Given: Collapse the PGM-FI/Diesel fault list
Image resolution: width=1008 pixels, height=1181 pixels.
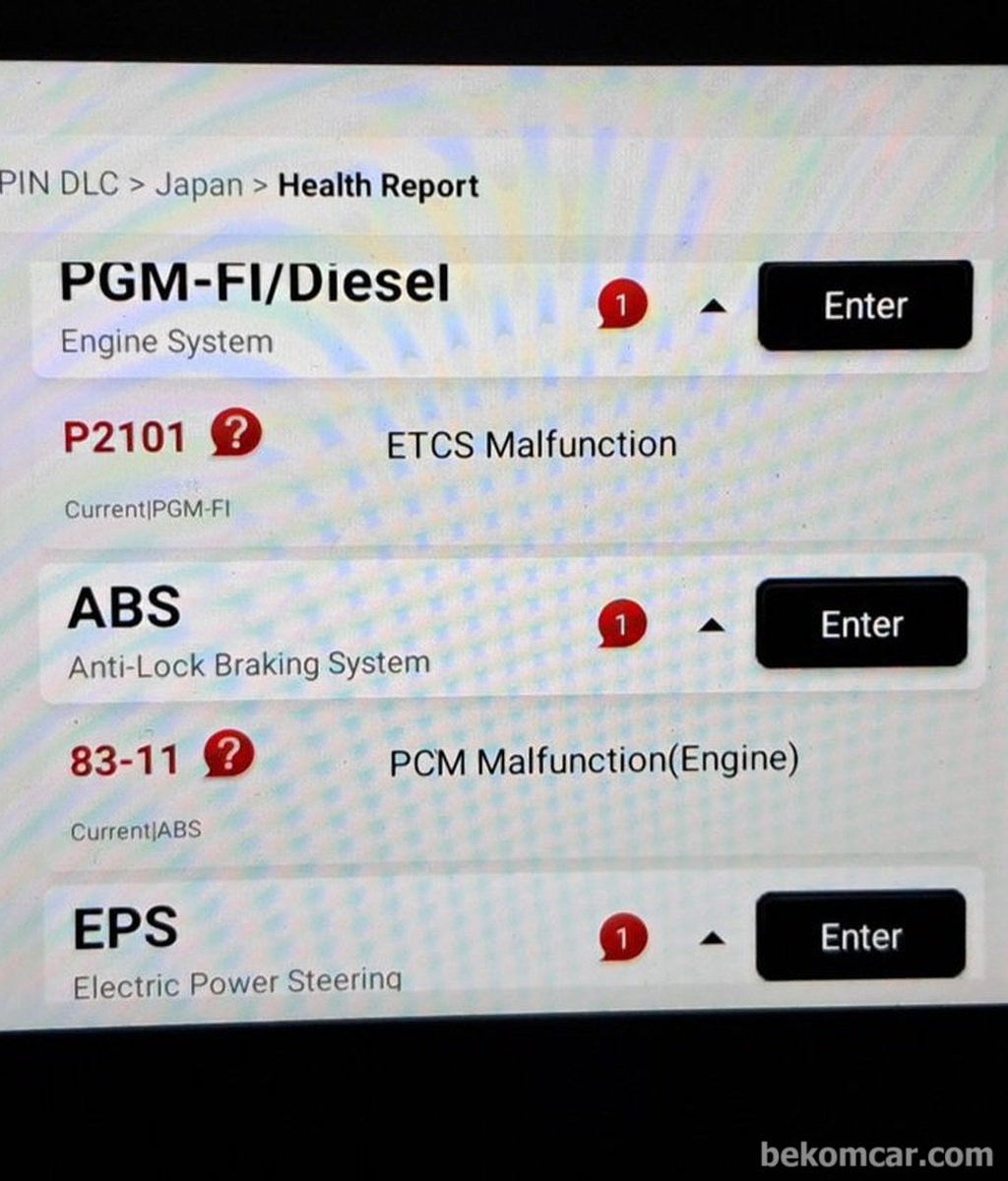Looking at the screenshot, I should coord(715,308).
